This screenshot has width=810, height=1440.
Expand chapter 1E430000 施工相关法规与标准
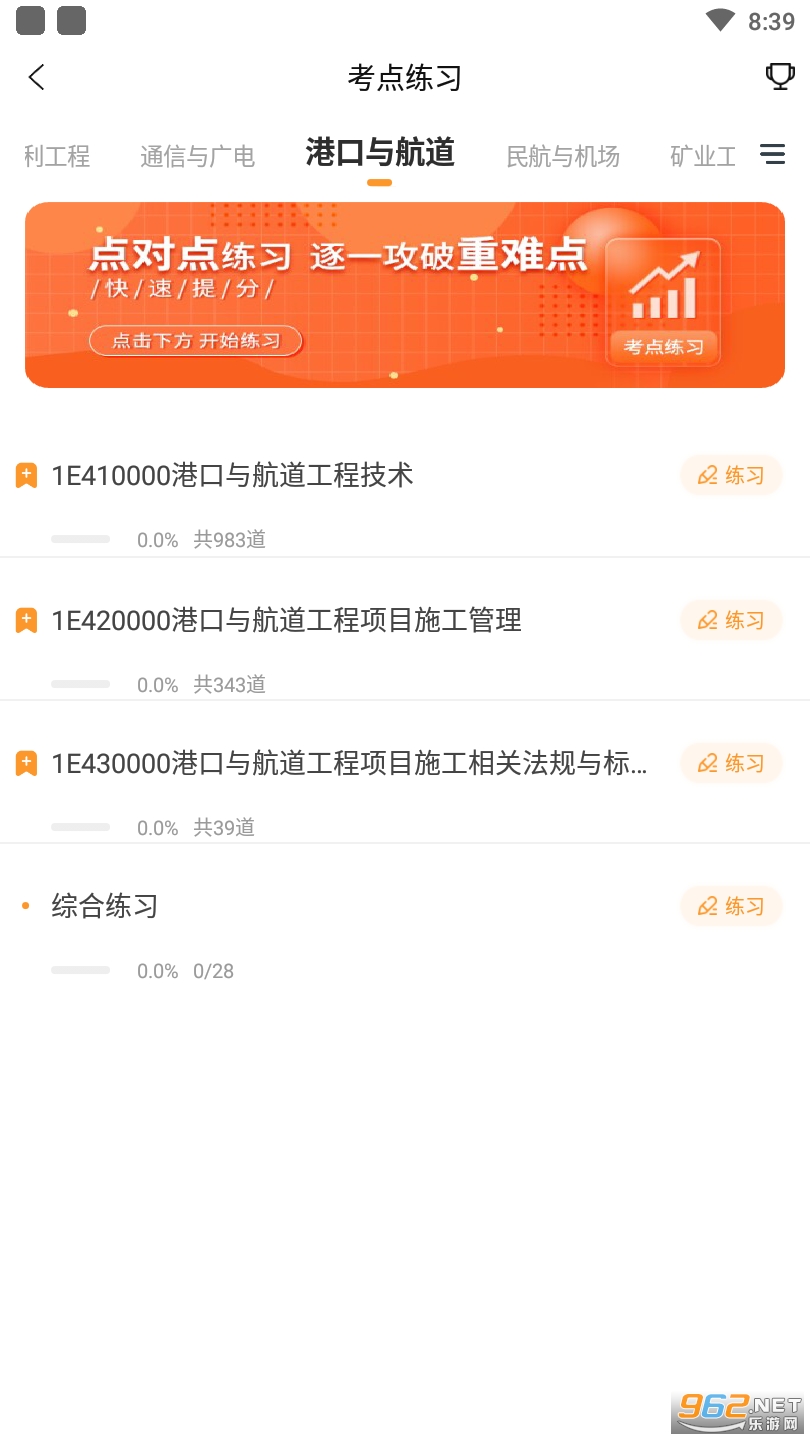tap(26, 764)
